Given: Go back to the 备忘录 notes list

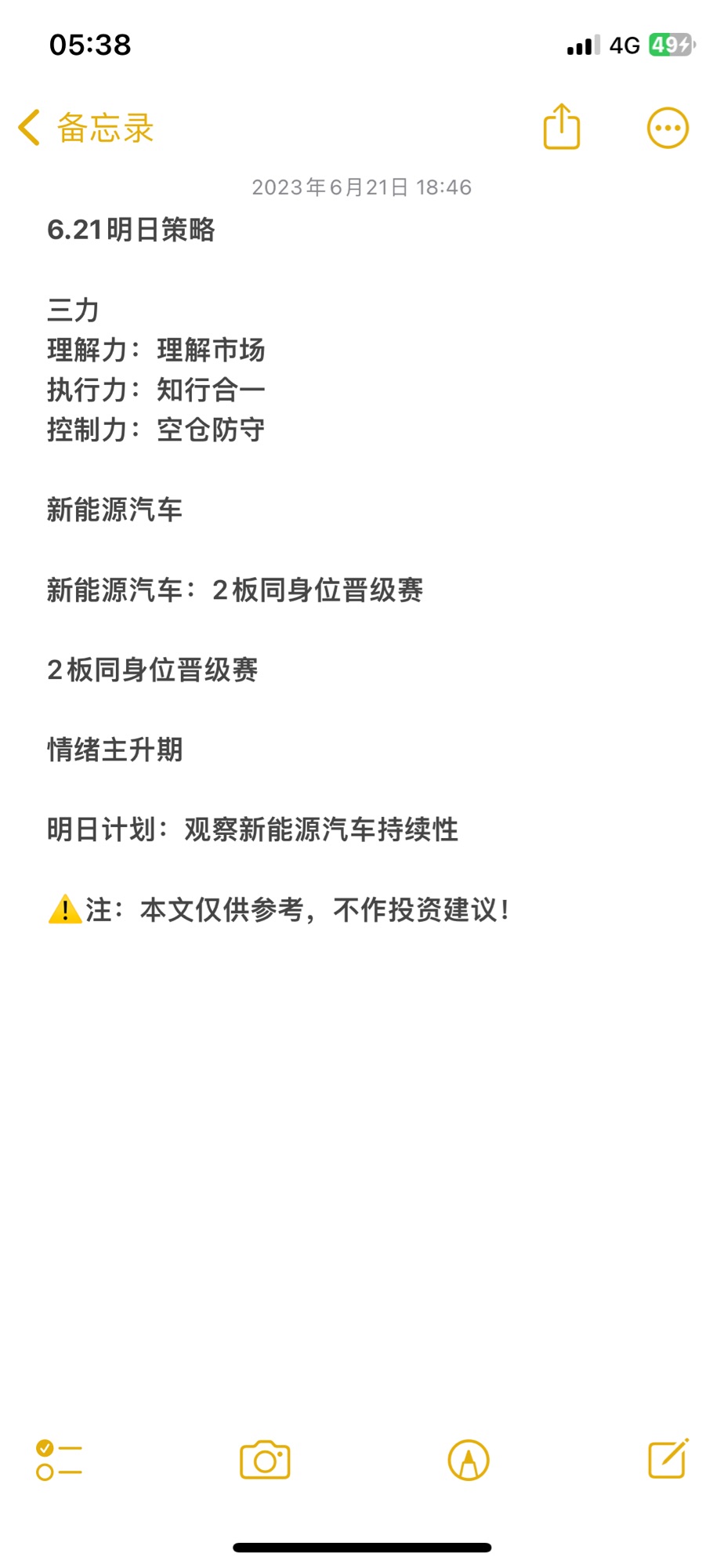Looking at the screenshot, I should [x=86, y=128].
